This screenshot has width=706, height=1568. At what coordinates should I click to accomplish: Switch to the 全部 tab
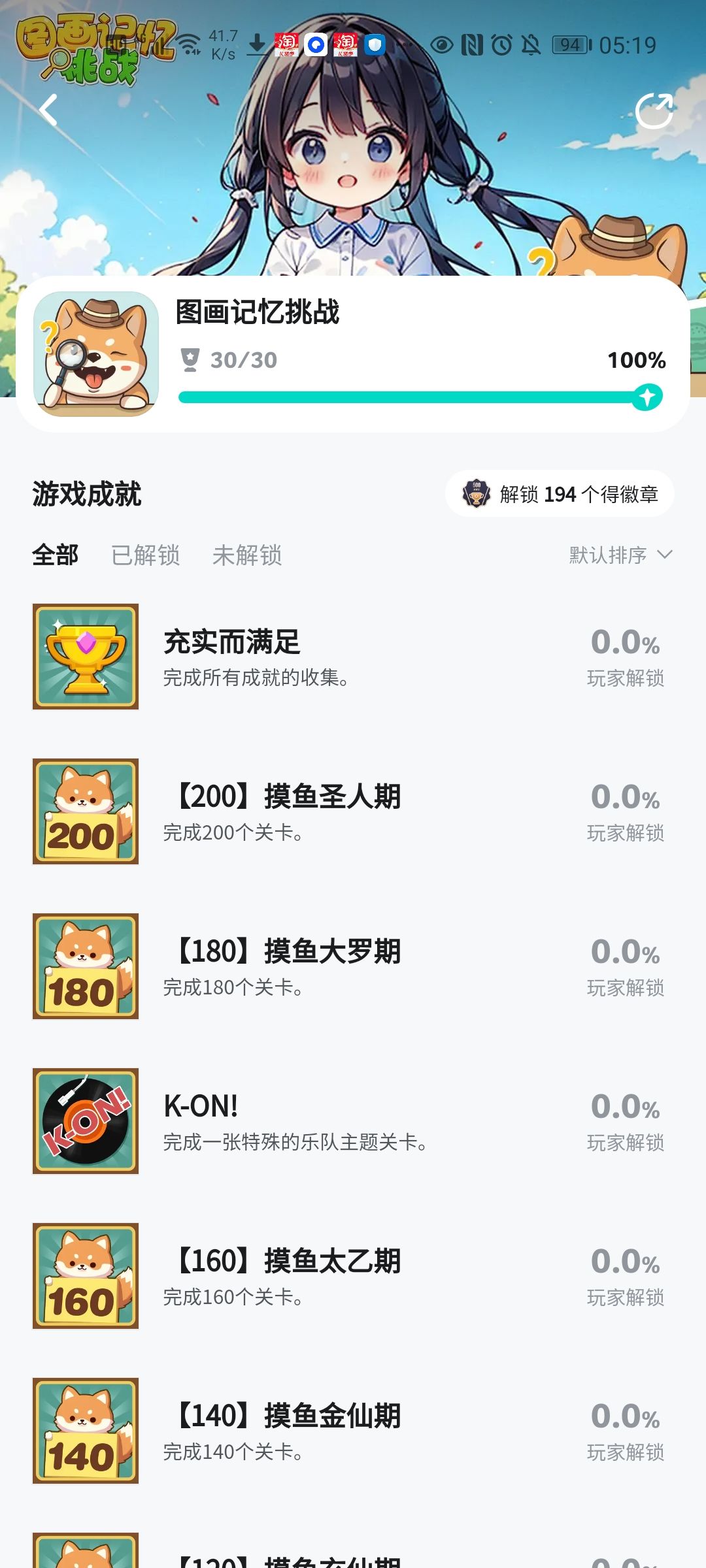click(56, 555)
